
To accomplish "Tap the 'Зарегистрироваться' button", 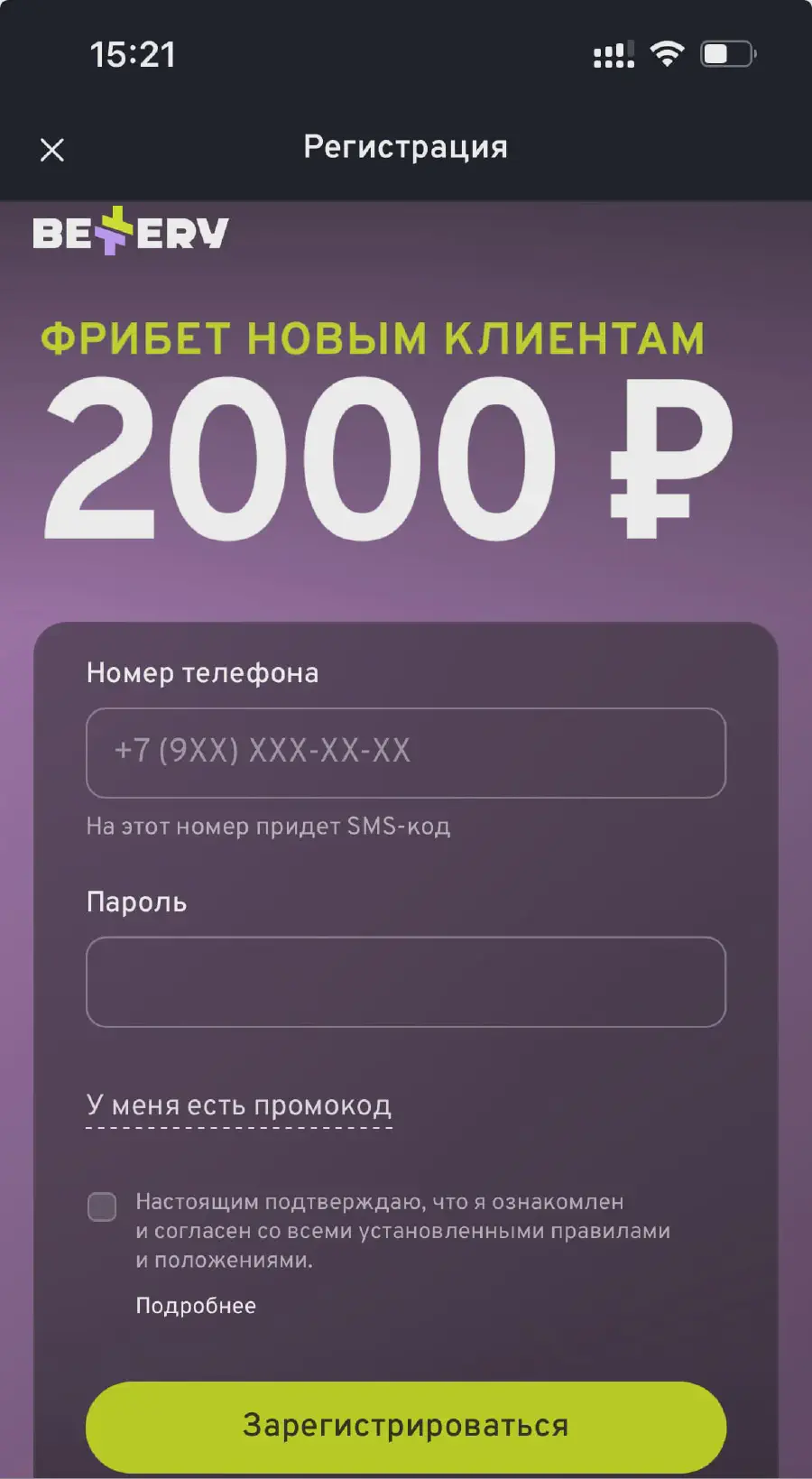I will pos(406,1426).
